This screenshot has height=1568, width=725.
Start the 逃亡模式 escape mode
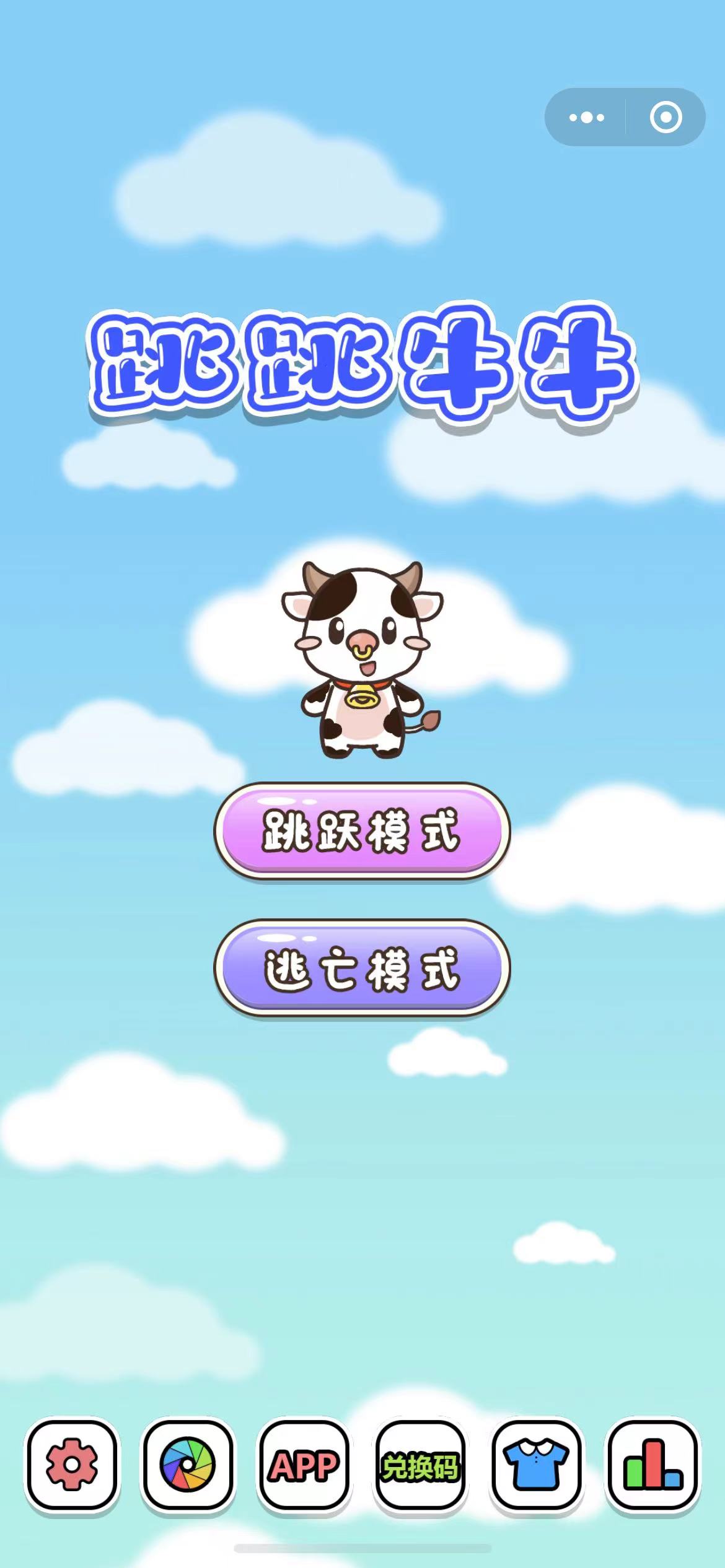362,969
